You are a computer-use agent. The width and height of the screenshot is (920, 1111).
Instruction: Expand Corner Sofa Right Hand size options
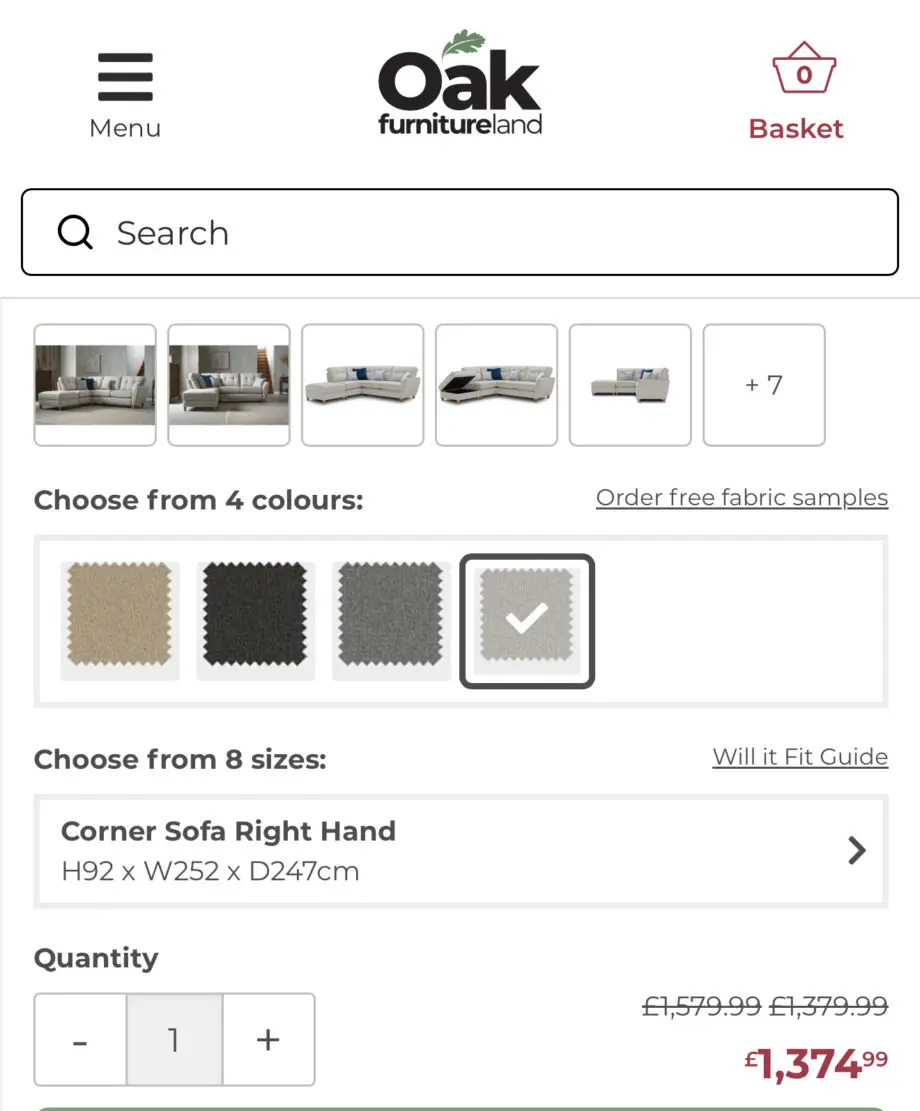point(460,851)
